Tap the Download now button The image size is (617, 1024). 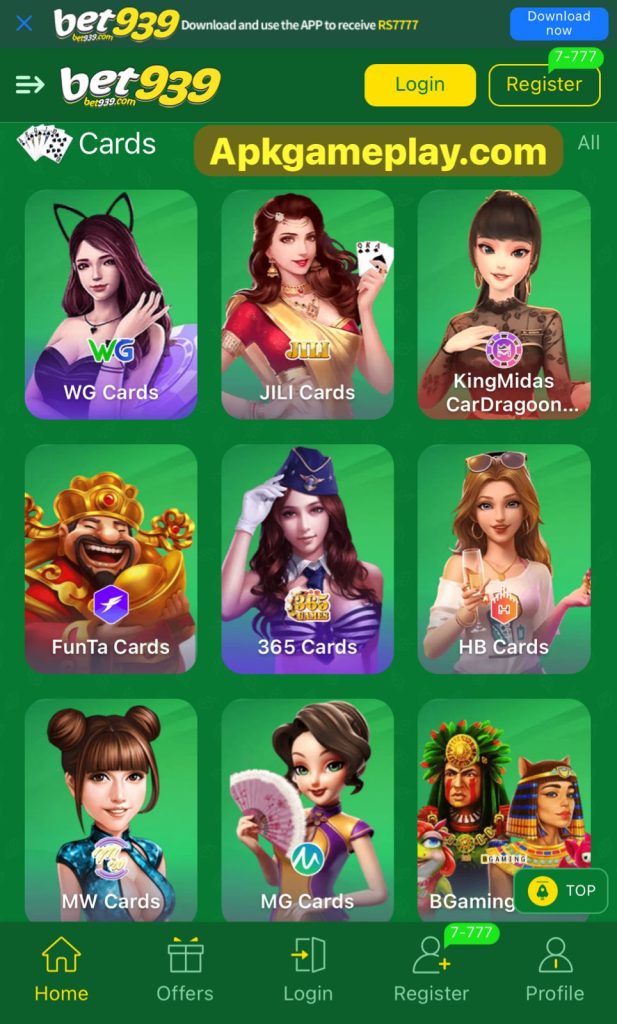(558, 23)
